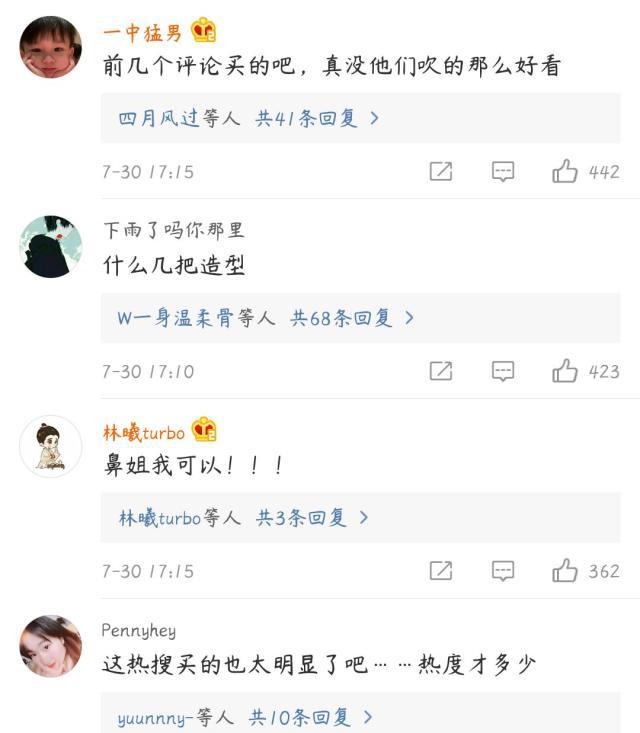Repost 下雨了吗你那里's comment
This screenshot has height=733, width=640.
(441, 371)
